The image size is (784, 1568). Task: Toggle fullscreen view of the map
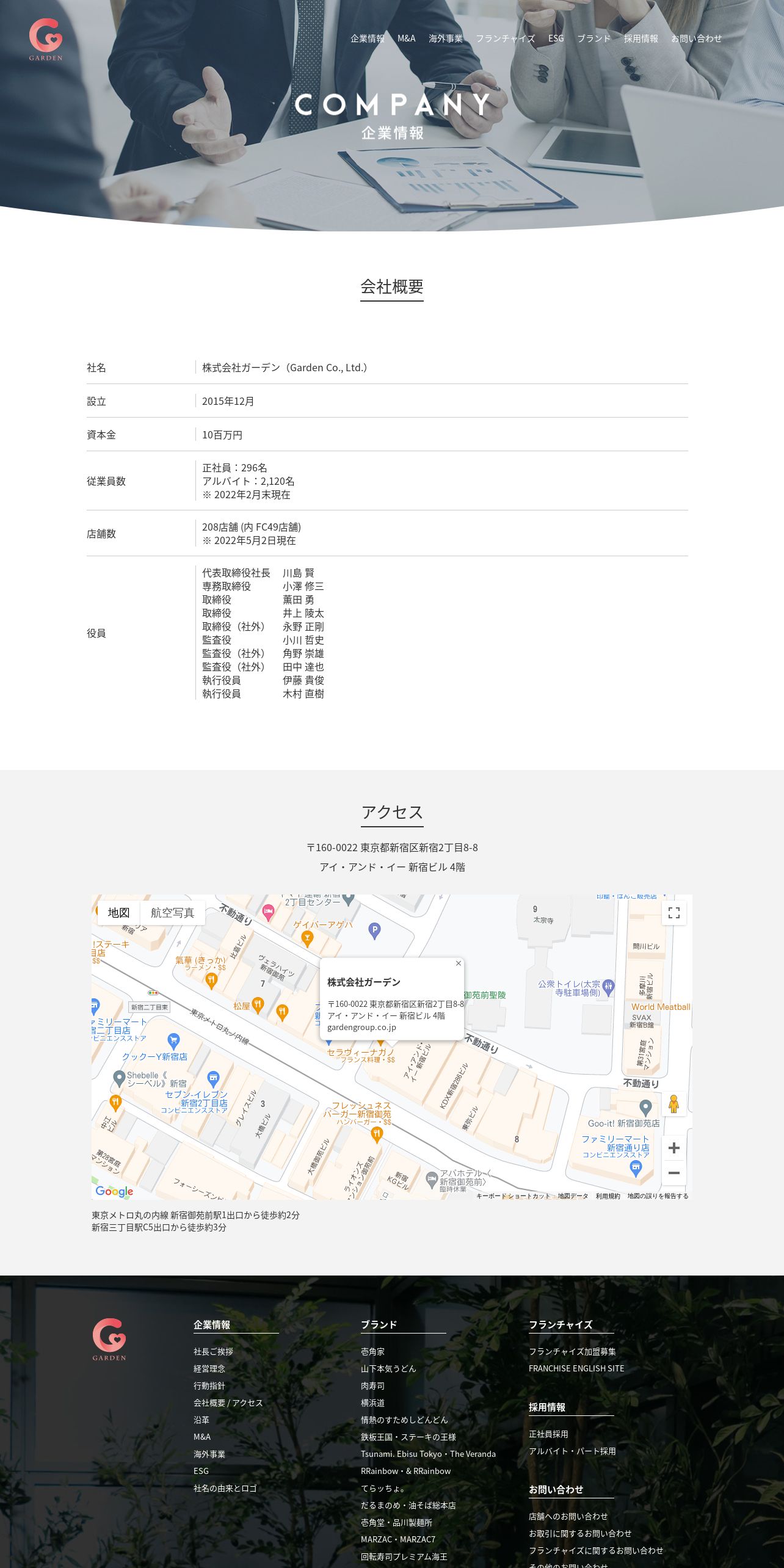tap(674, 913)
